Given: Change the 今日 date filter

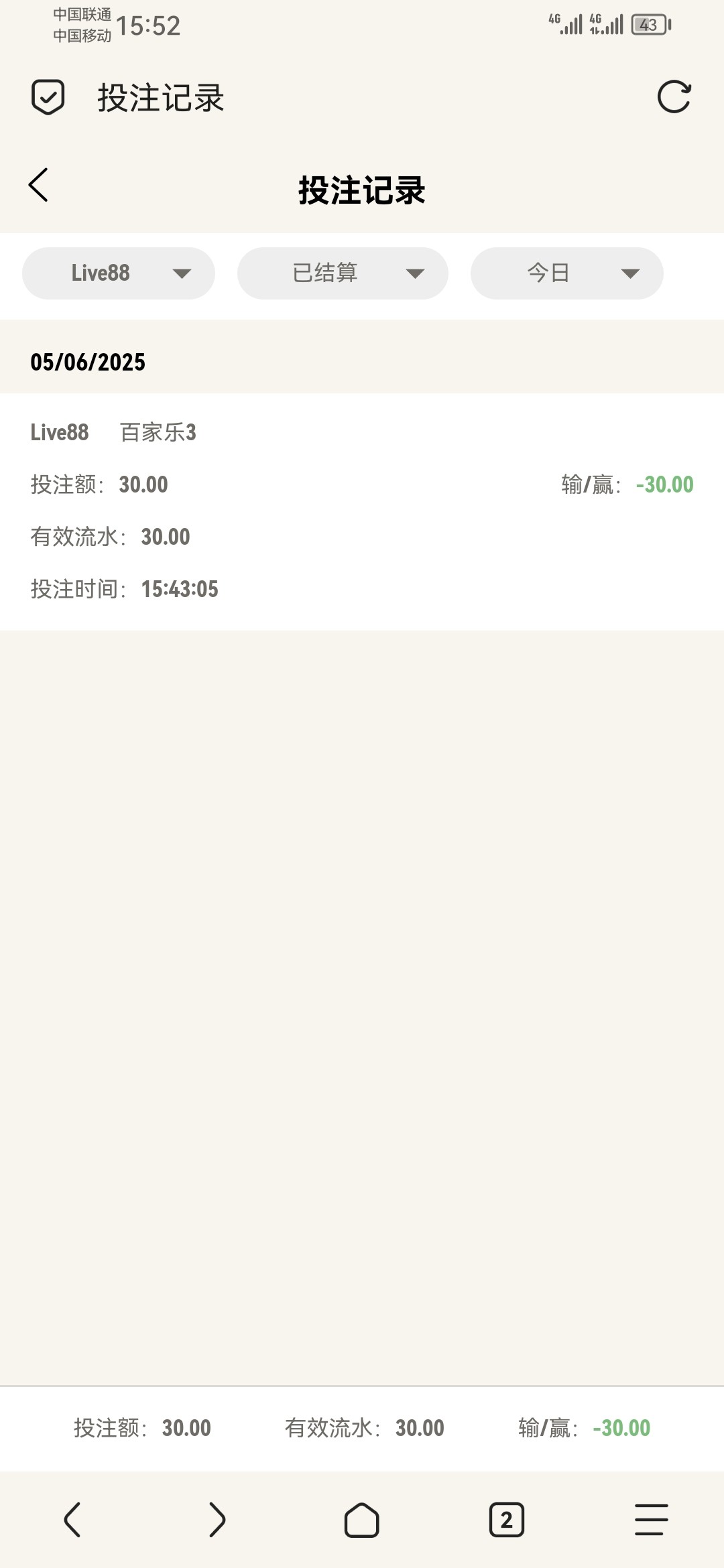Looking at the screenshot, I should pyautogui.click(x=566, y=273).
